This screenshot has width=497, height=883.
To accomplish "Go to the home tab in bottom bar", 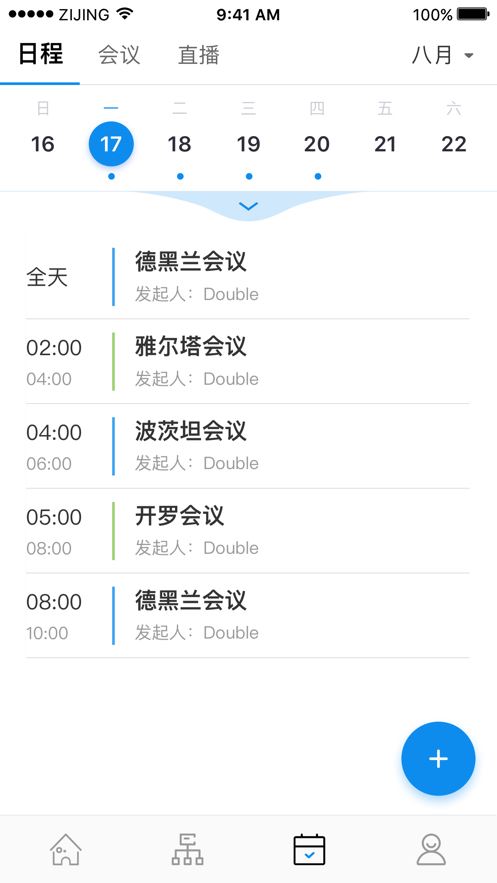I will pos(66,849).
